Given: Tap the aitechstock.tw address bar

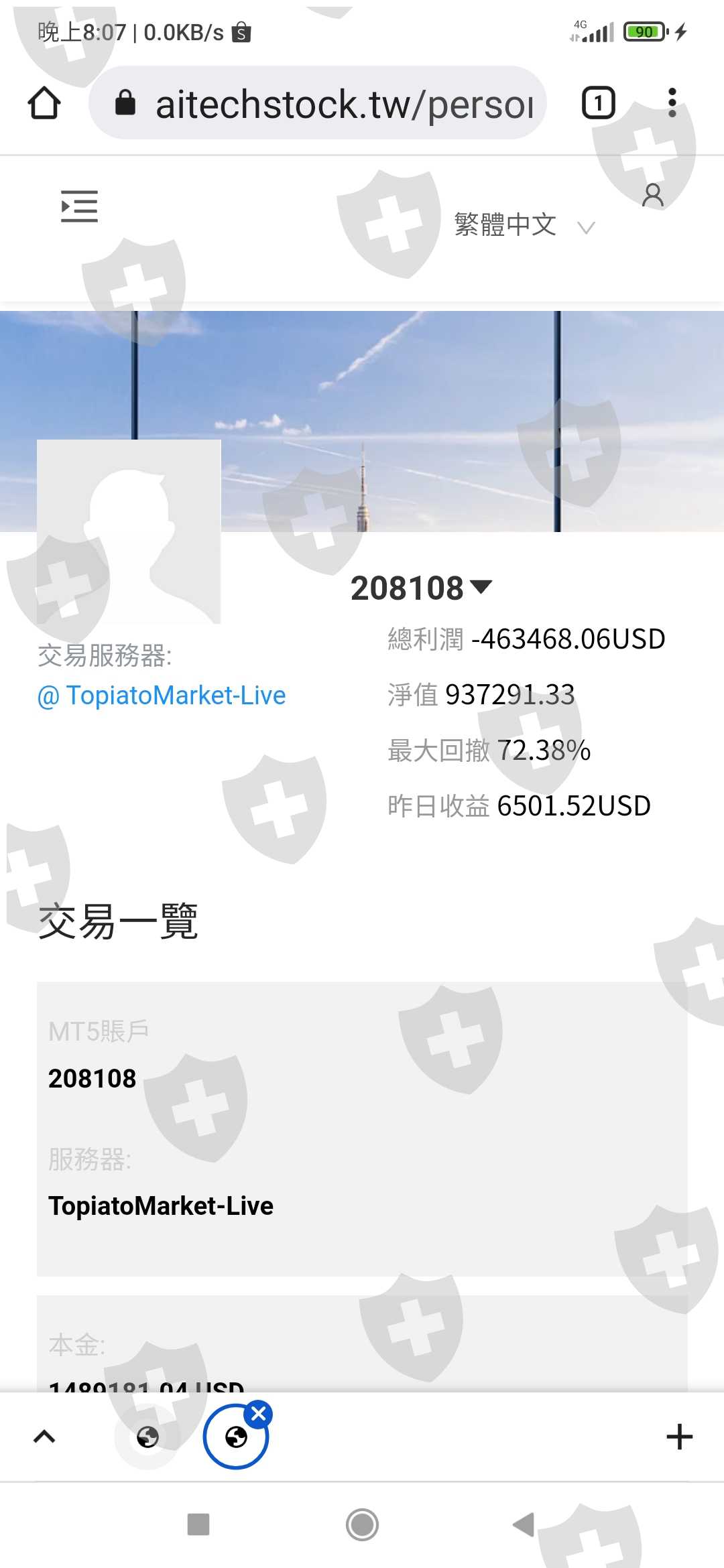Looking at the screenshot, I should [x=318, y=103].
